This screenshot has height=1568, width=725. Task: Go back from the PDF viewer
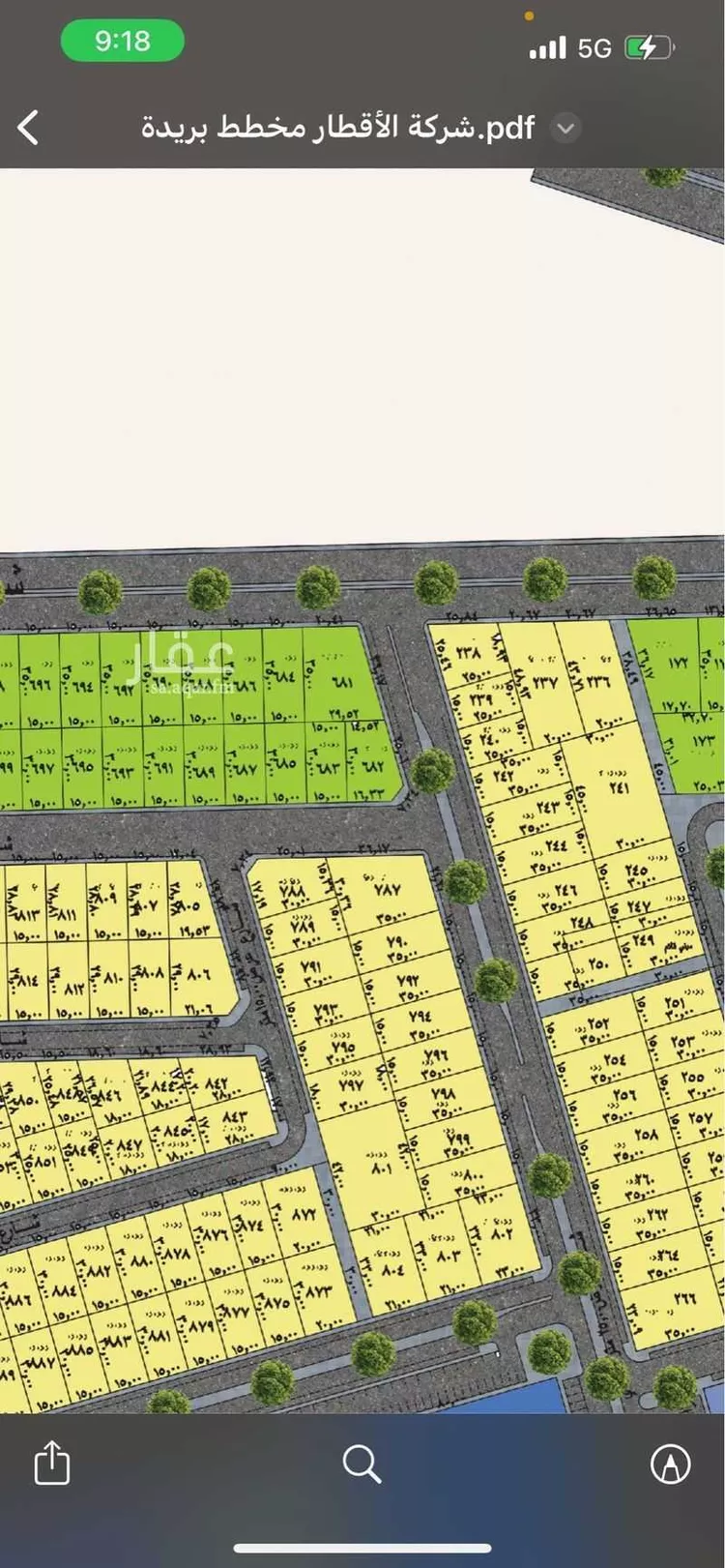[28, 128]
